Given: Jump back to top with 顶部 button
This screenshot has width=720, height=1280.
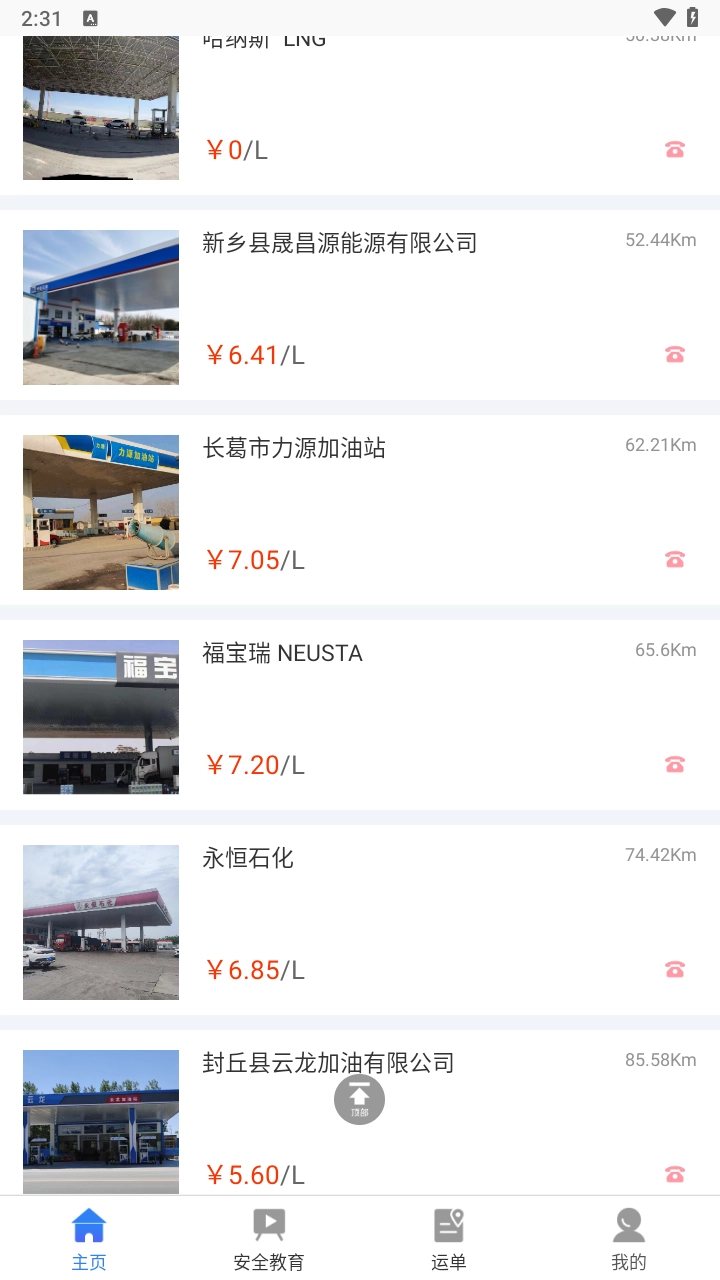Looking at the screenshot, I should pyautogui.click(x=359, y=1099).
